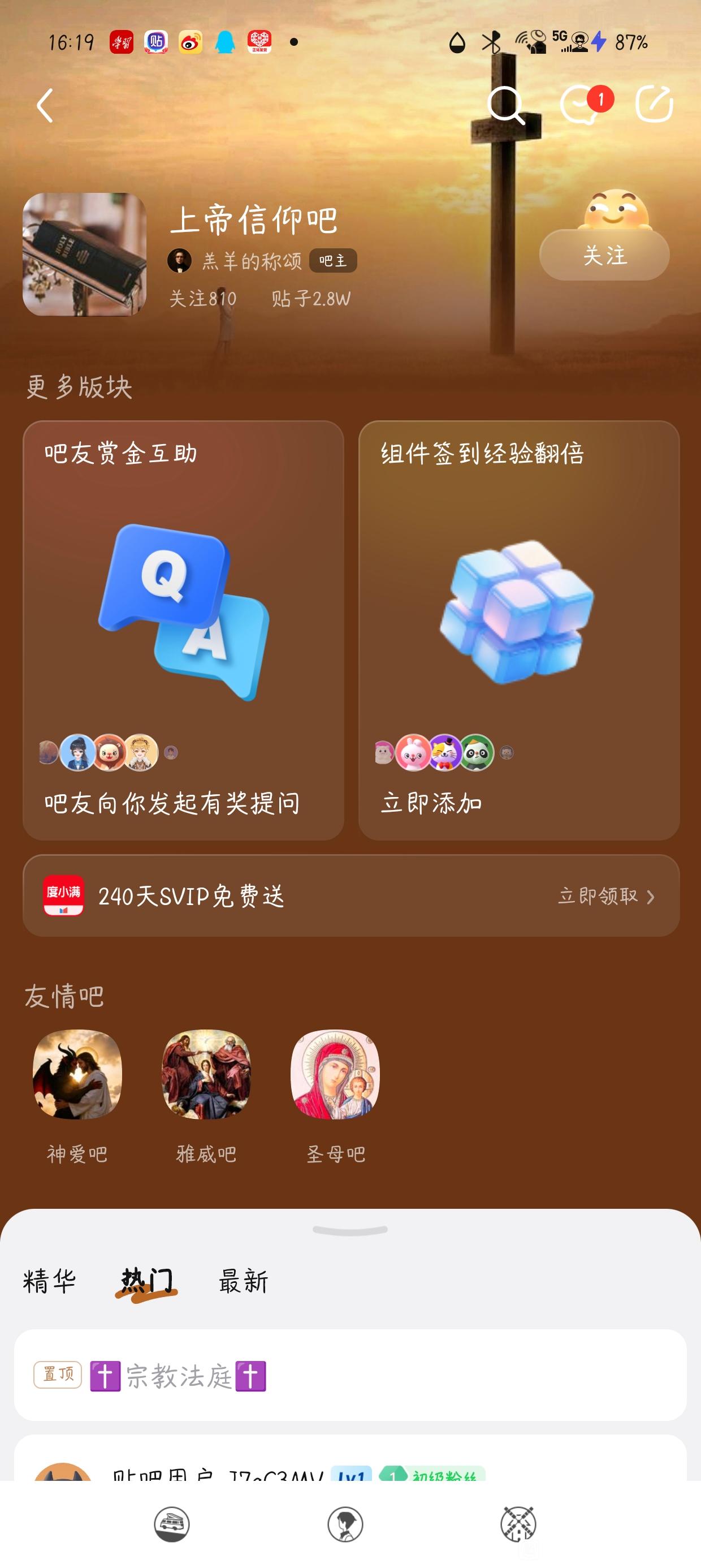The image size is (701, 1568).
Task: Go back using the top-left arrow
Action: click(x=45, y=105)
